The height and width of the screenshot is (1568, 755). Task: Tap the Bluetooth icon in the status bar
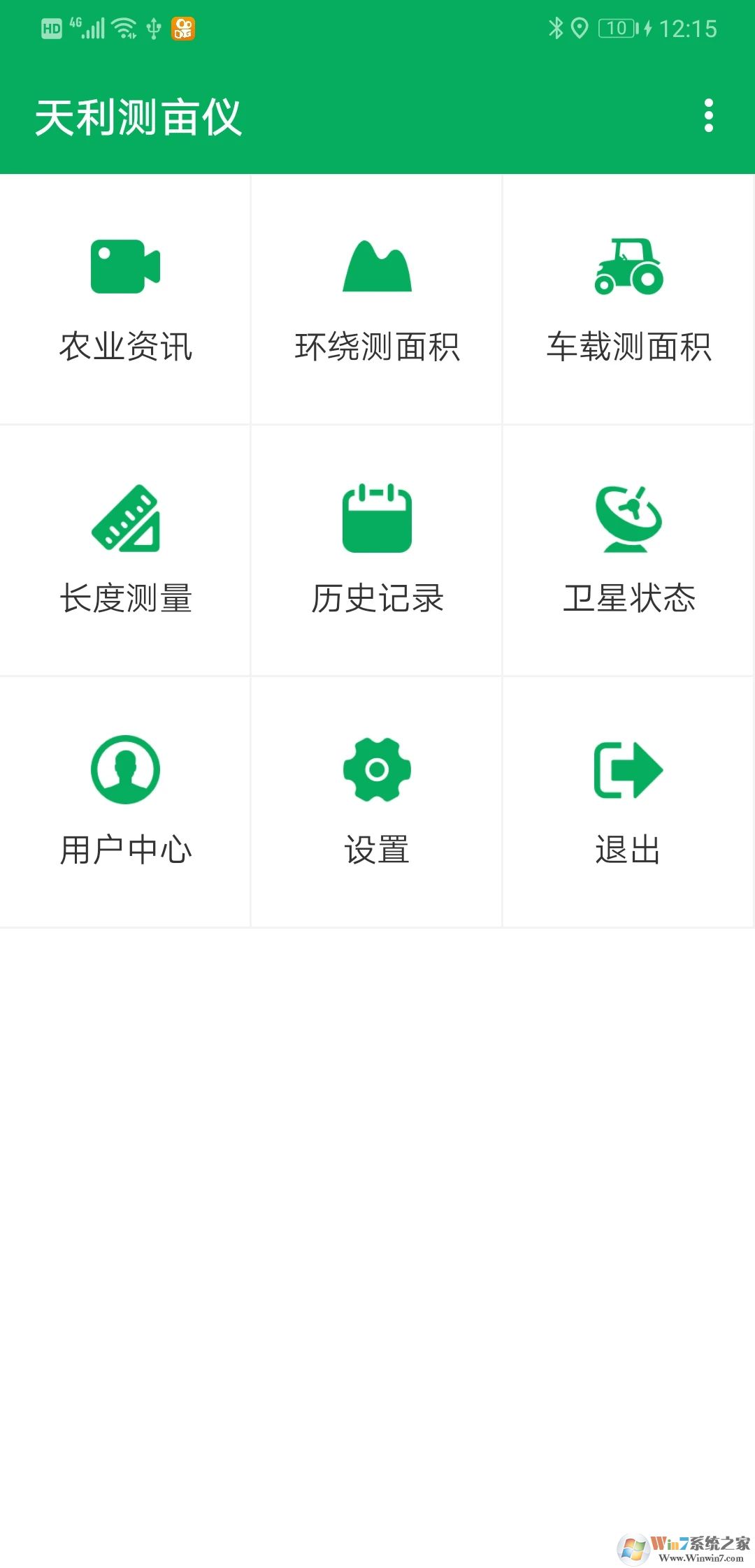point(557,28)
